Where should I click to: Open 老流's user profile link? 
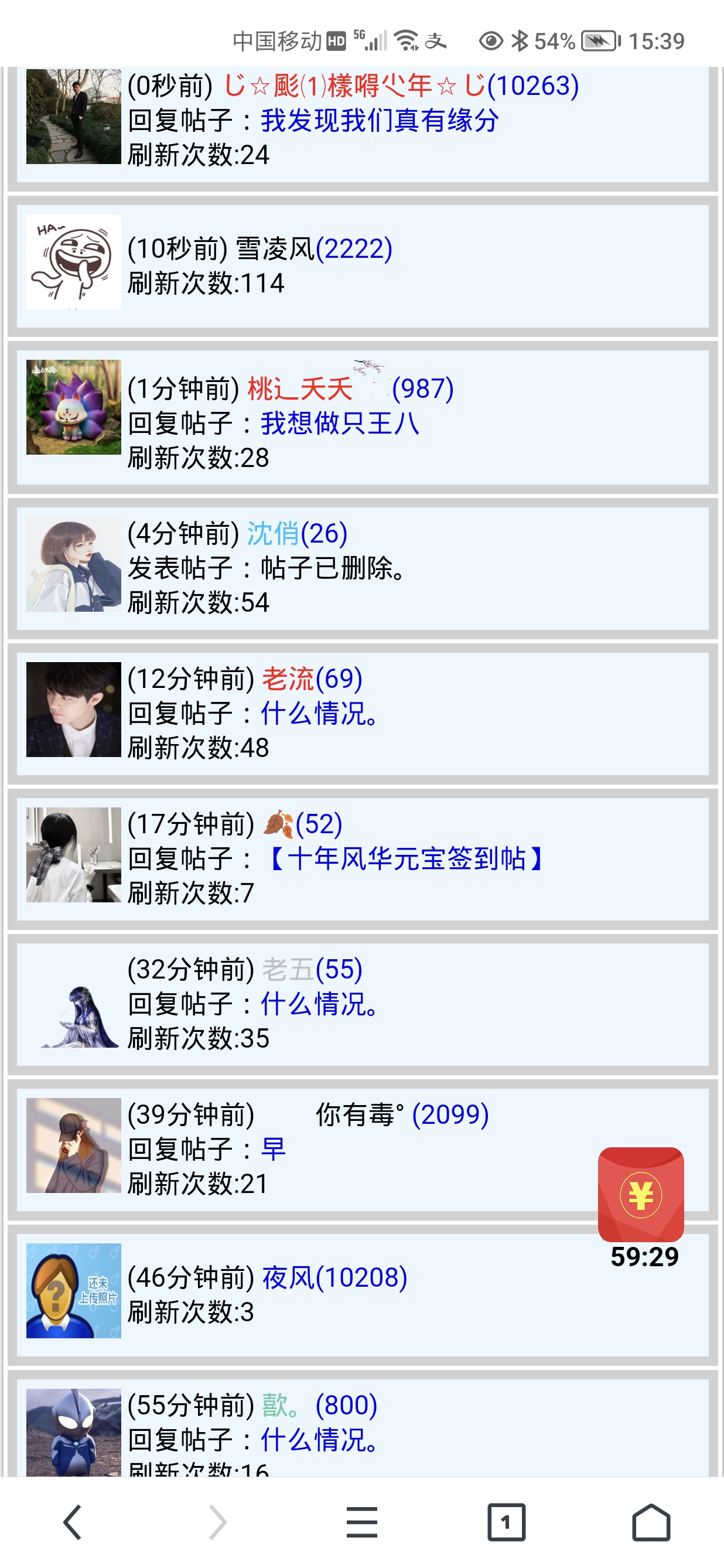pos(312,679)
